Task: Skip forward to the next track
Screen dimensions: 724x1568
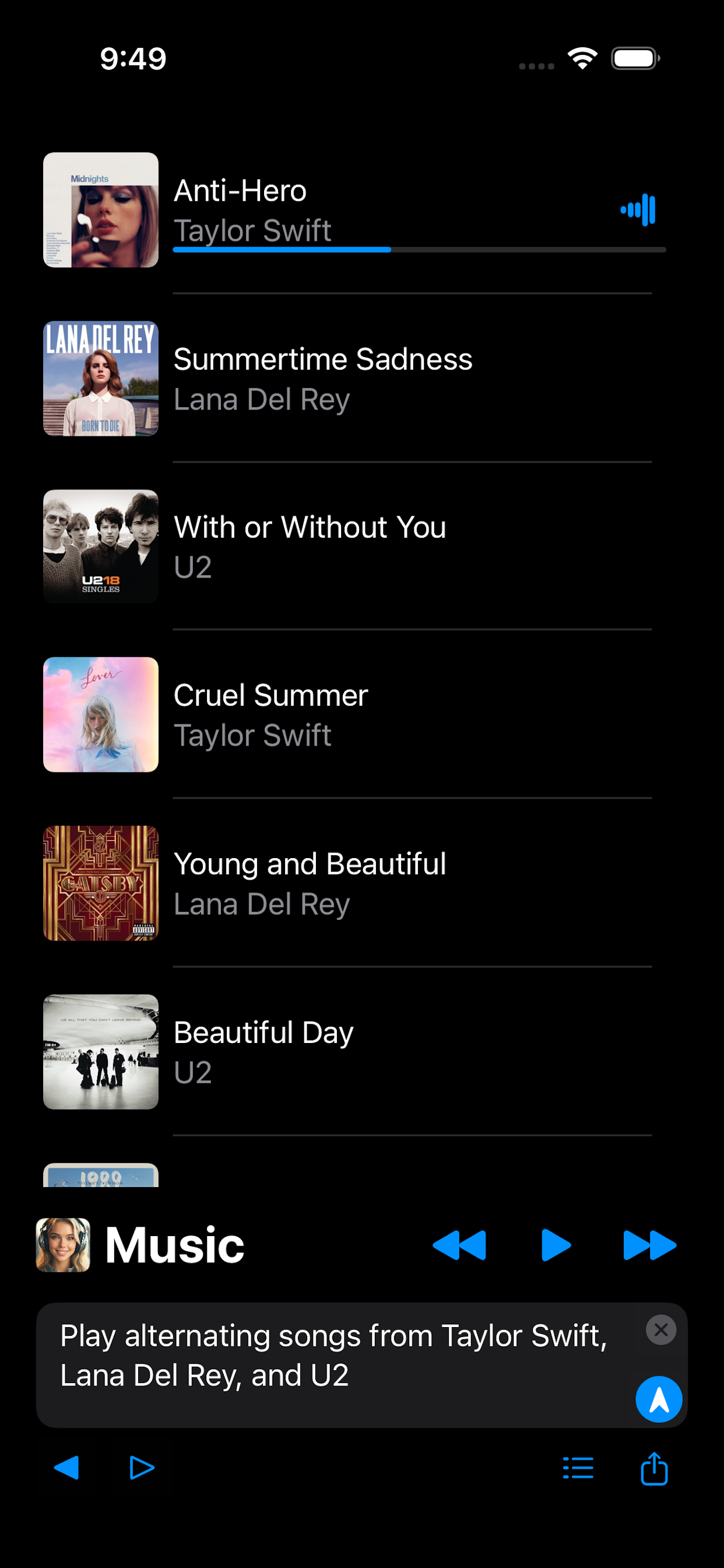Action: [x=650, y=1245]
